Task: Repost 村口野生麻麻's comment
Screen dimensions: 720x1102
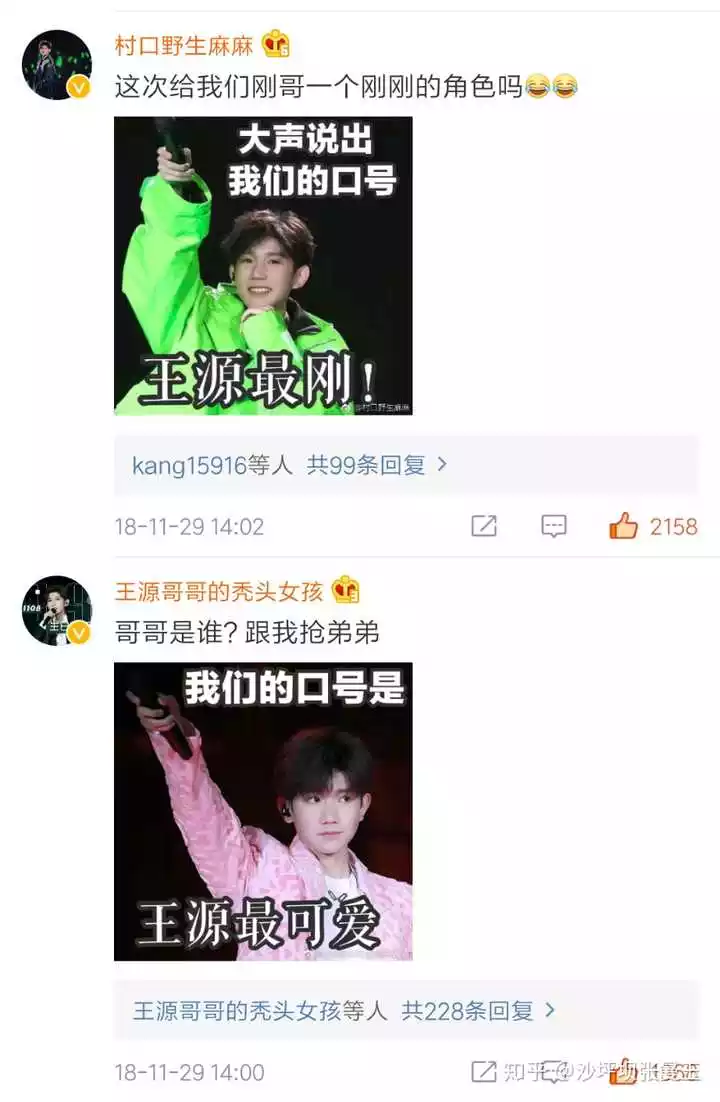Action: 484,526
